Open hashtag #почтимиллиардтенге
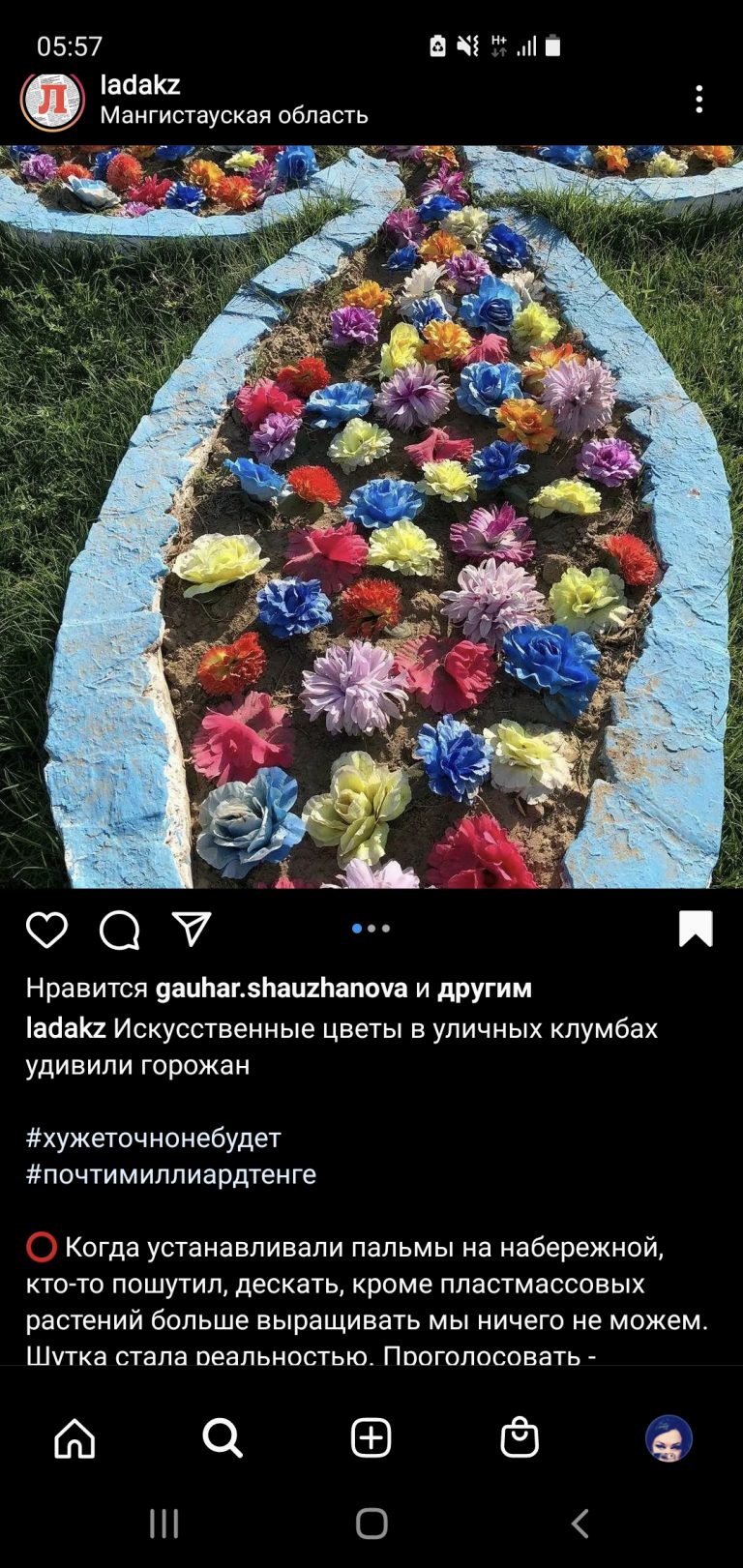This screenshot has width=743, height=1568. tap(171, 1174)
